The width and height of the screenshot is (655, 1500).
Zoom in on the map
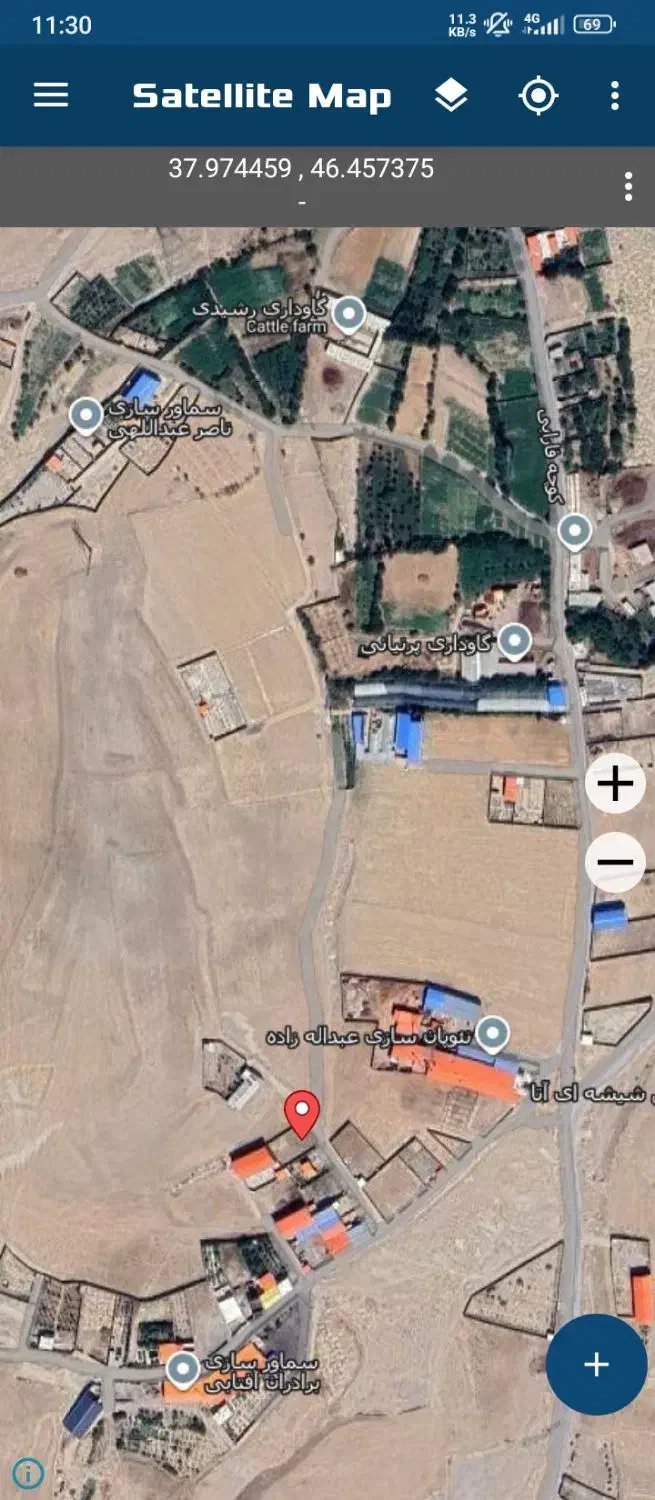click(614, 783)
